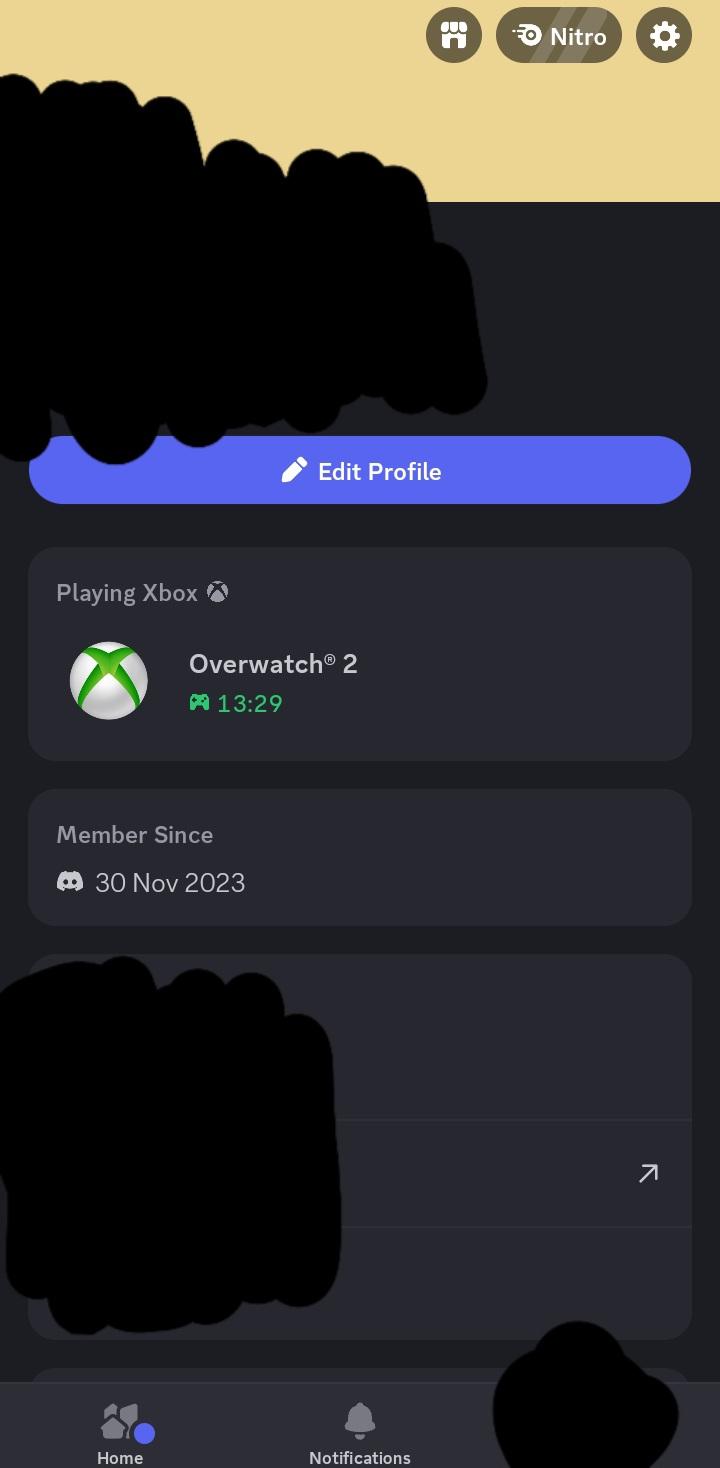Screen dimensions: 720x1468
Task: Tap the Nitro button
Action: [559, 36]
